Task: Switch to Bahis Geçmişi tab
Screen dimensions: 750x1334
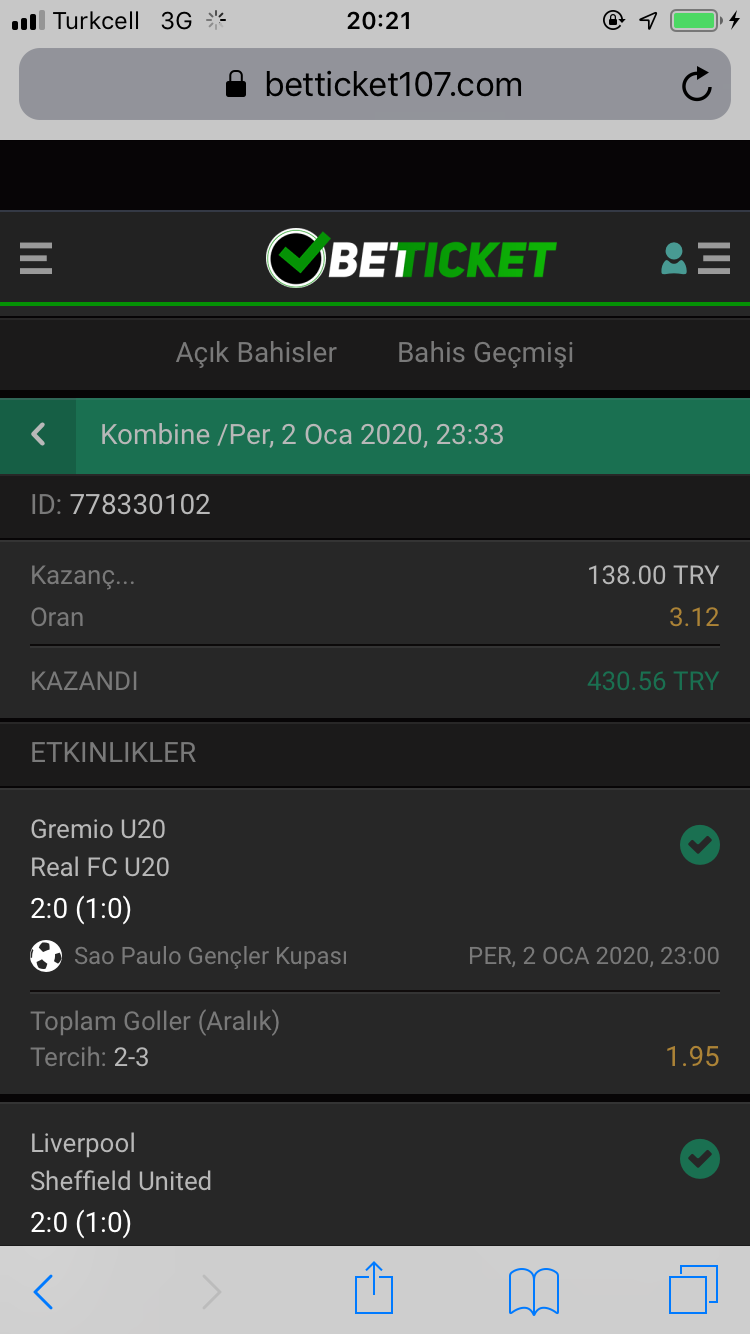Action: click(x=485, y=353)
